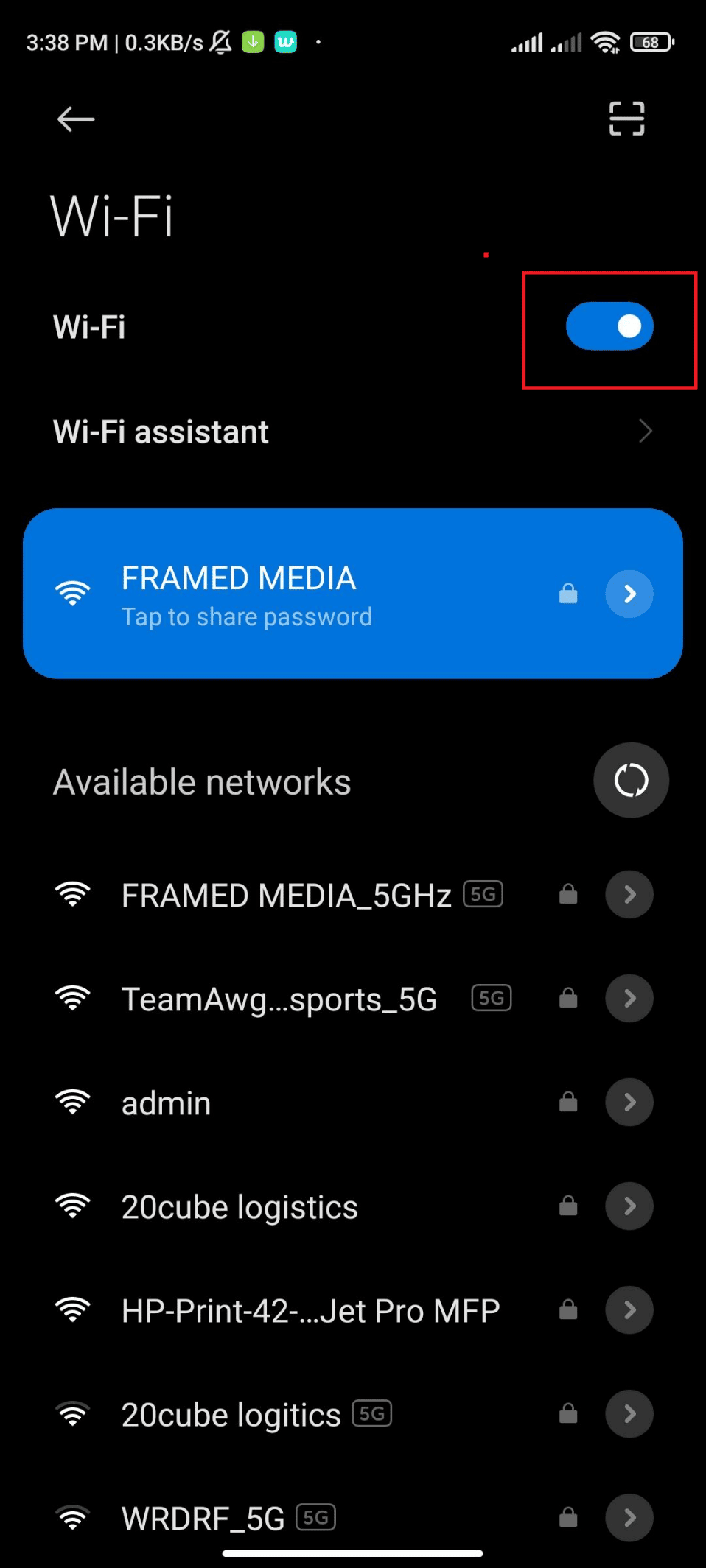Click the Wi-Fi icon beside WRDRF_5G
The width and height of the screenshot is (706, 1568).
72,1516
